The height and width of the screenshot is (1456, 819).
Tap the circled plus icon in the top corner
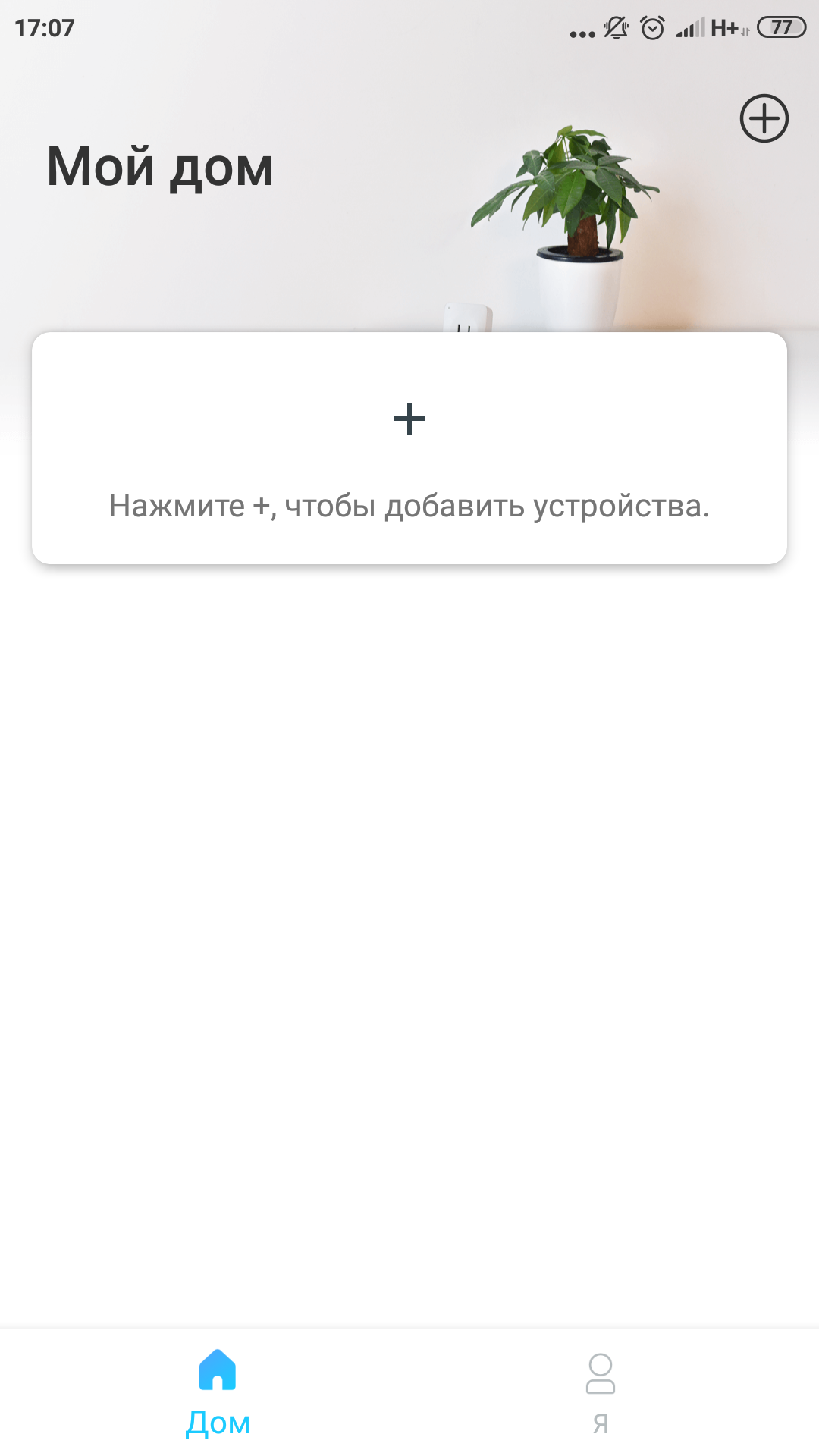point(764,118)
